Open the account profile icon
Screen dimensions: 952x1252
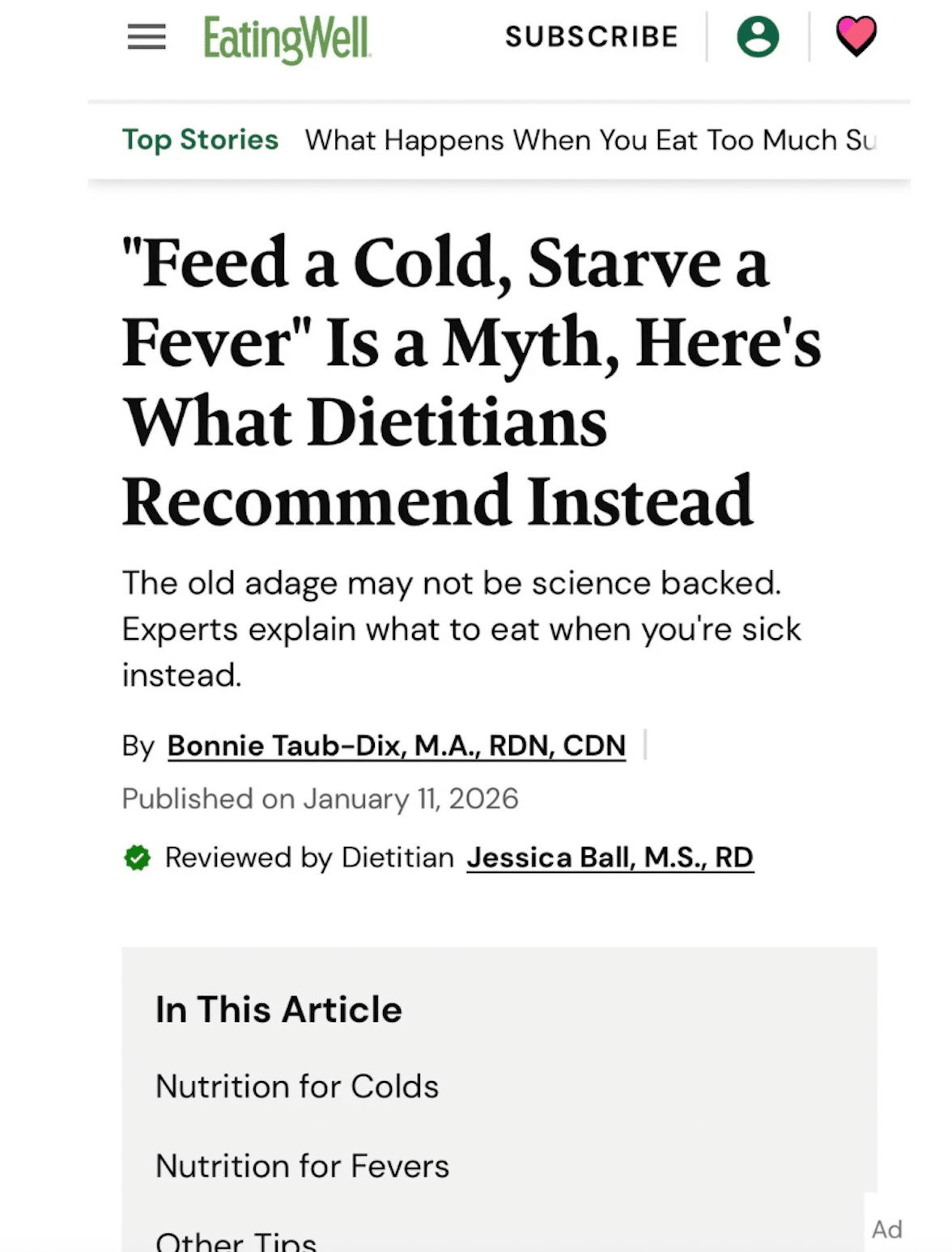point(758,37)
